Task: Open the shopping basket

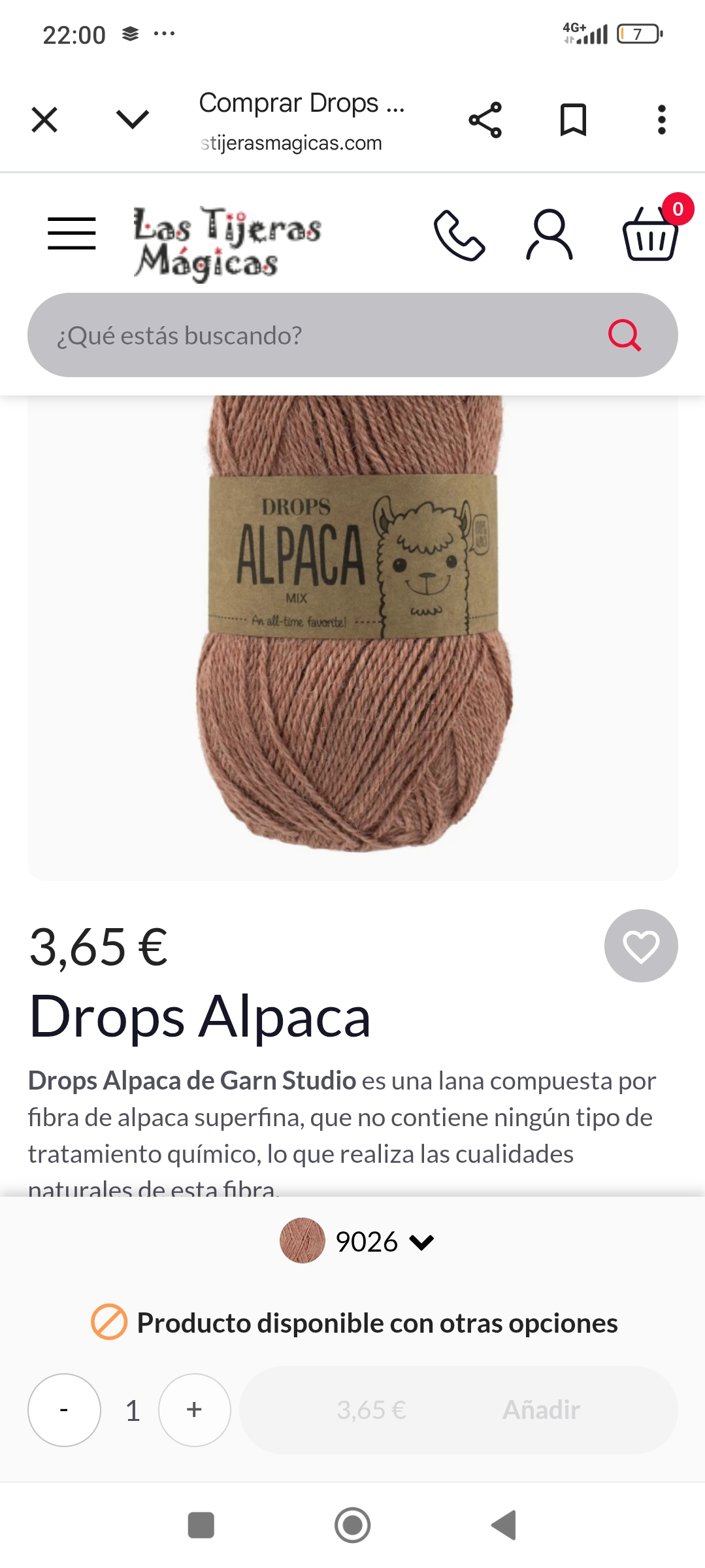Action: 651,235
